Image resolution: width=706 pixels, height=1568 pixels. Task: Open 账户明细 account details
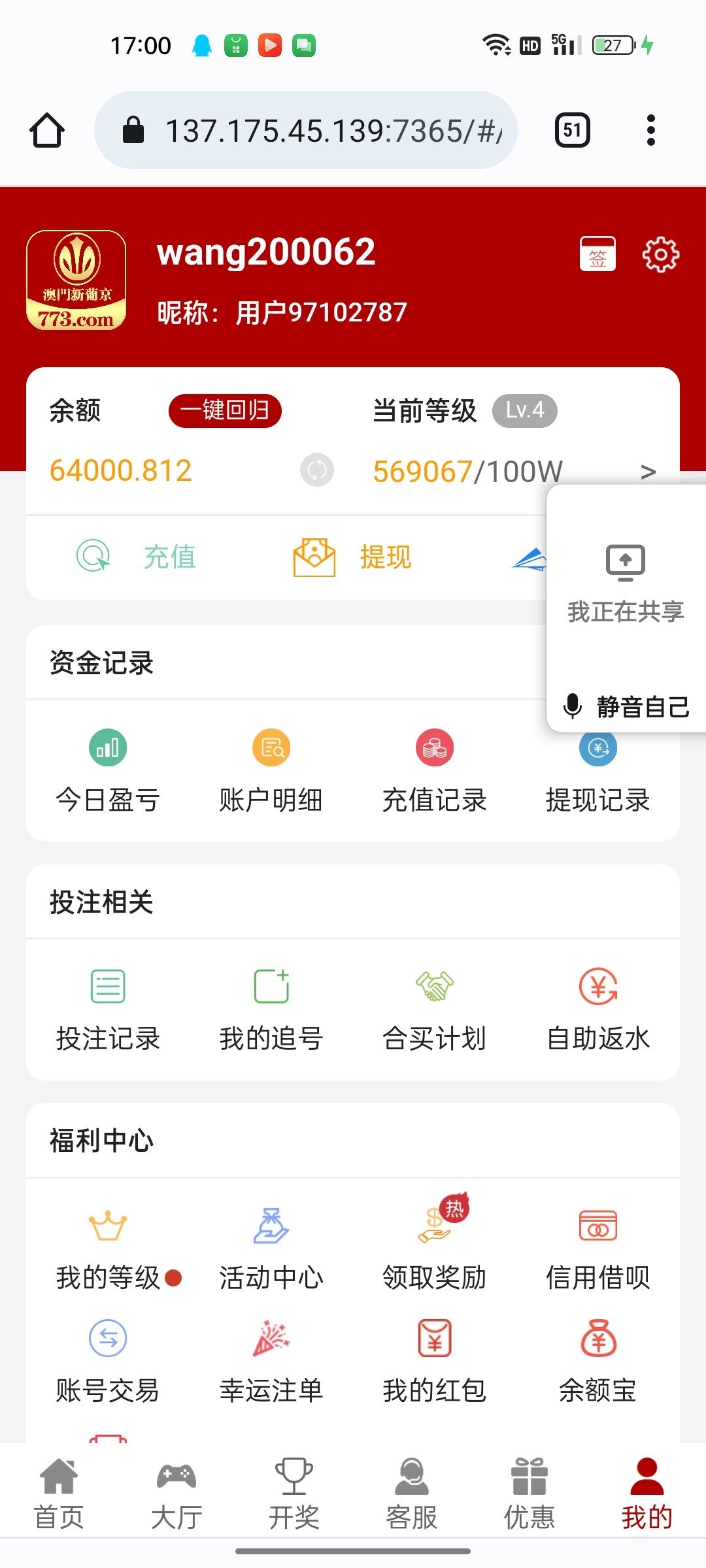[x=271, y=771]
